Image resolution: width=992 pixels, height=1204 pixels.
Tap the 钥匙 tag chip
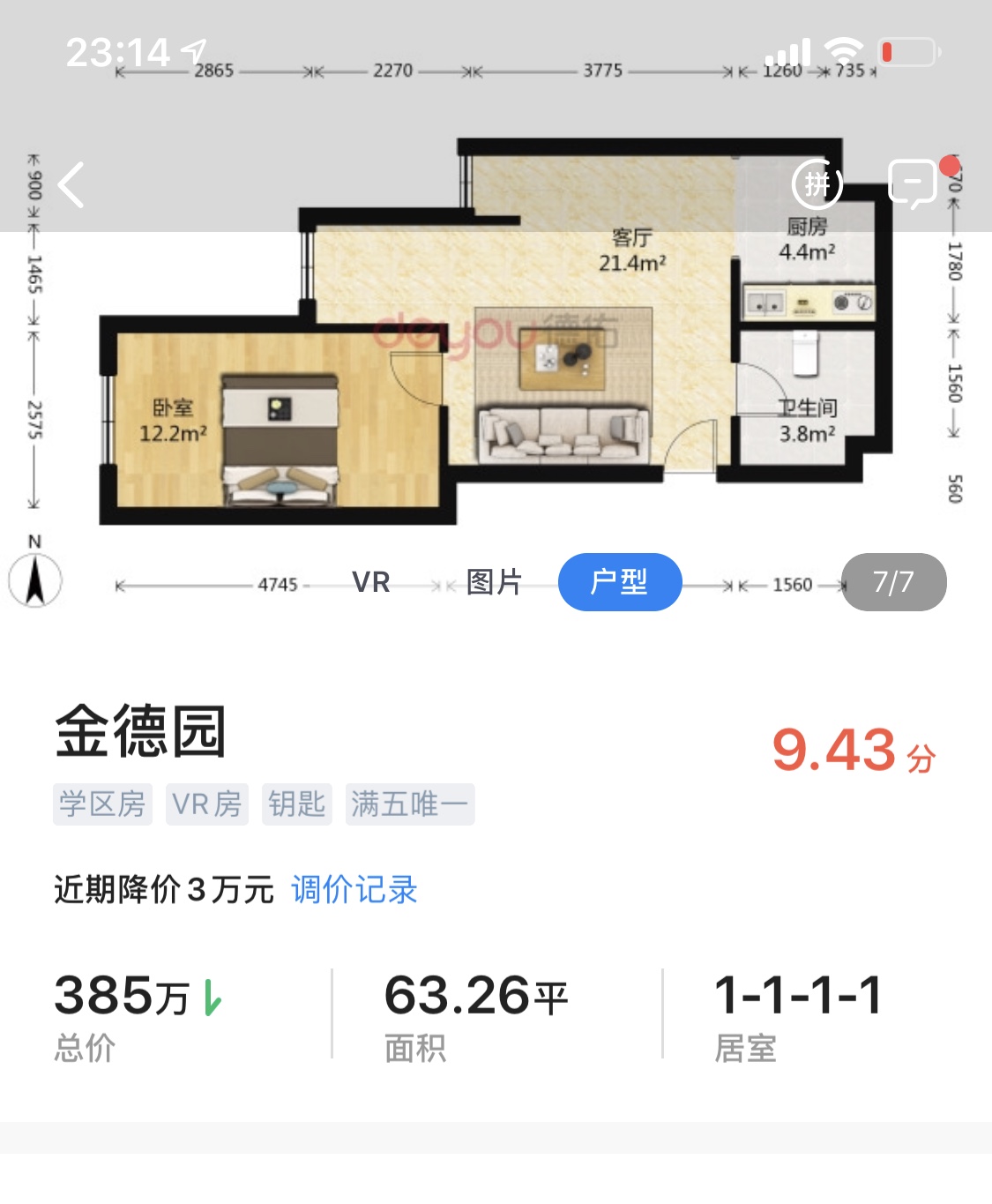point(297,804)
